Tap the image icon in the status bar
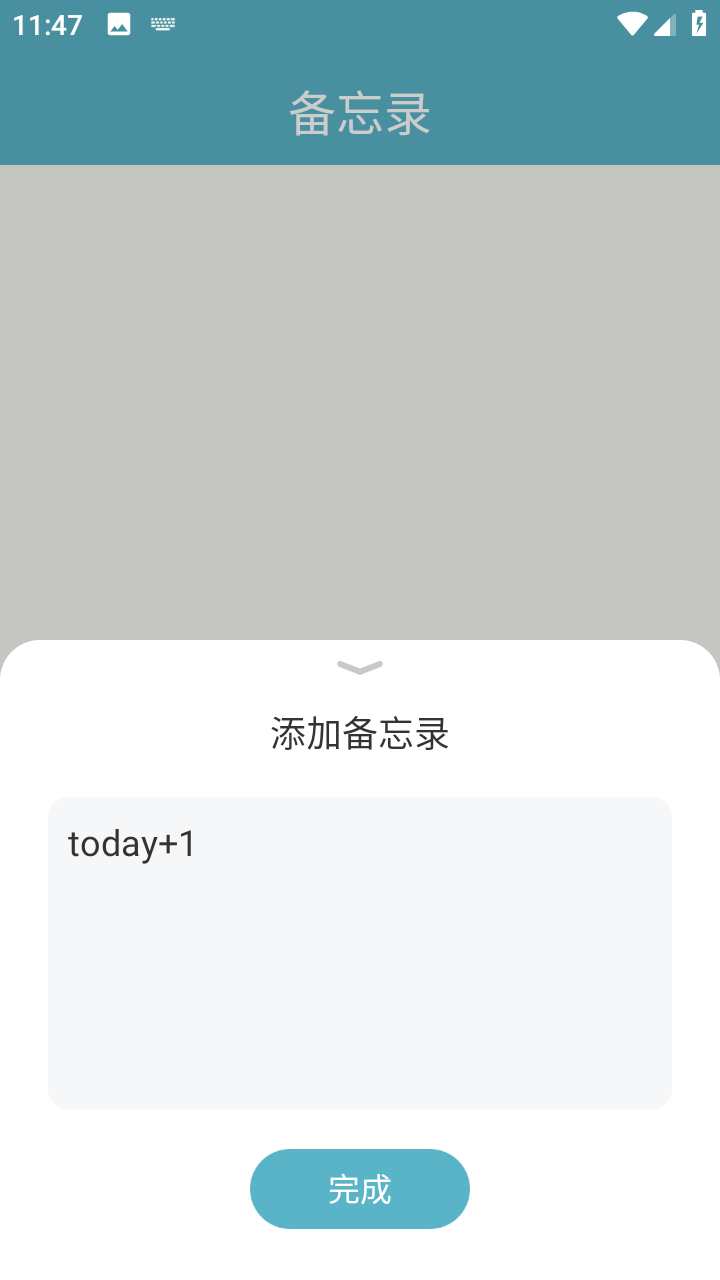The image size is (720, 1280). click(119, 23)
